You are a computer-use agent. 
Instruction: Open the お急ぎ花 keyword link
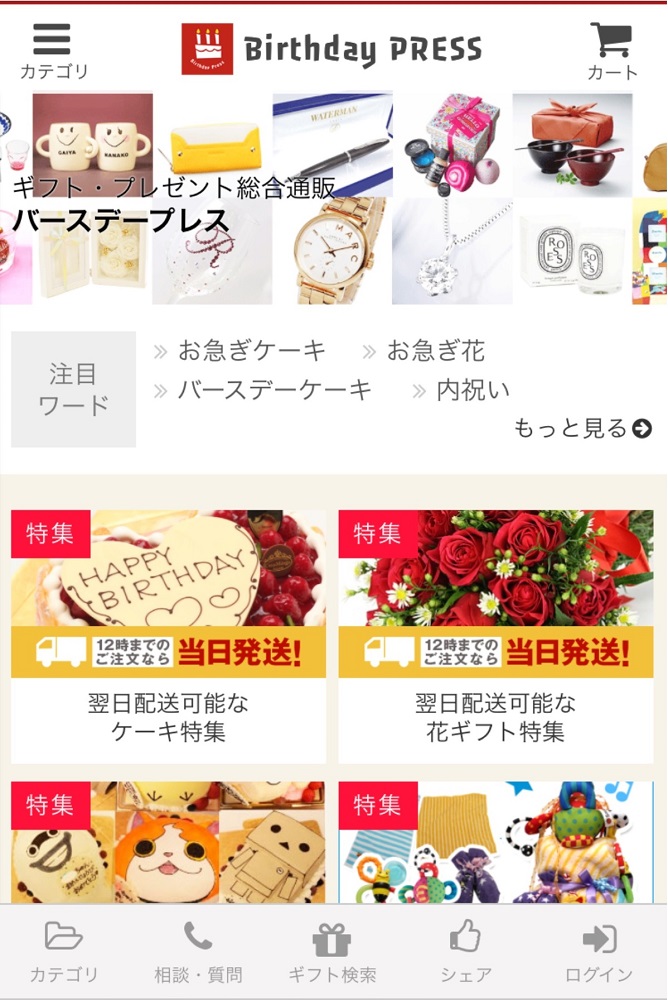coord(435,351)
